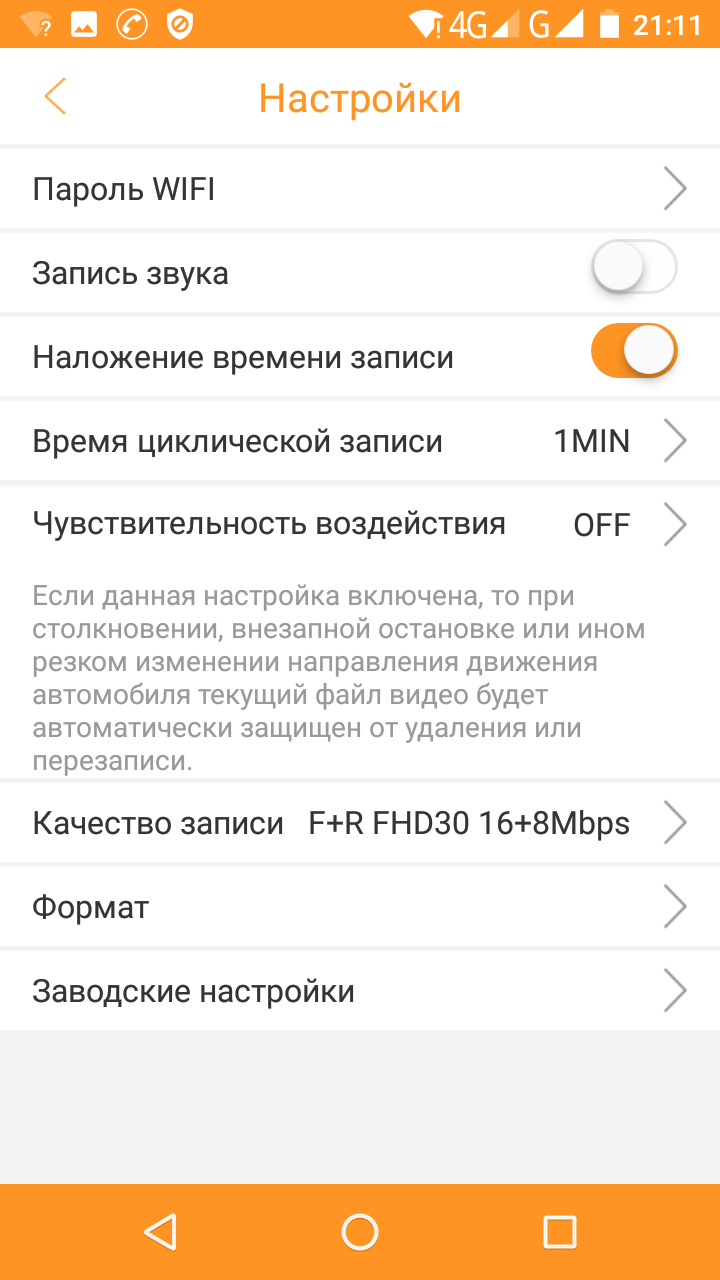Enable the Запись звука switch

634,268
